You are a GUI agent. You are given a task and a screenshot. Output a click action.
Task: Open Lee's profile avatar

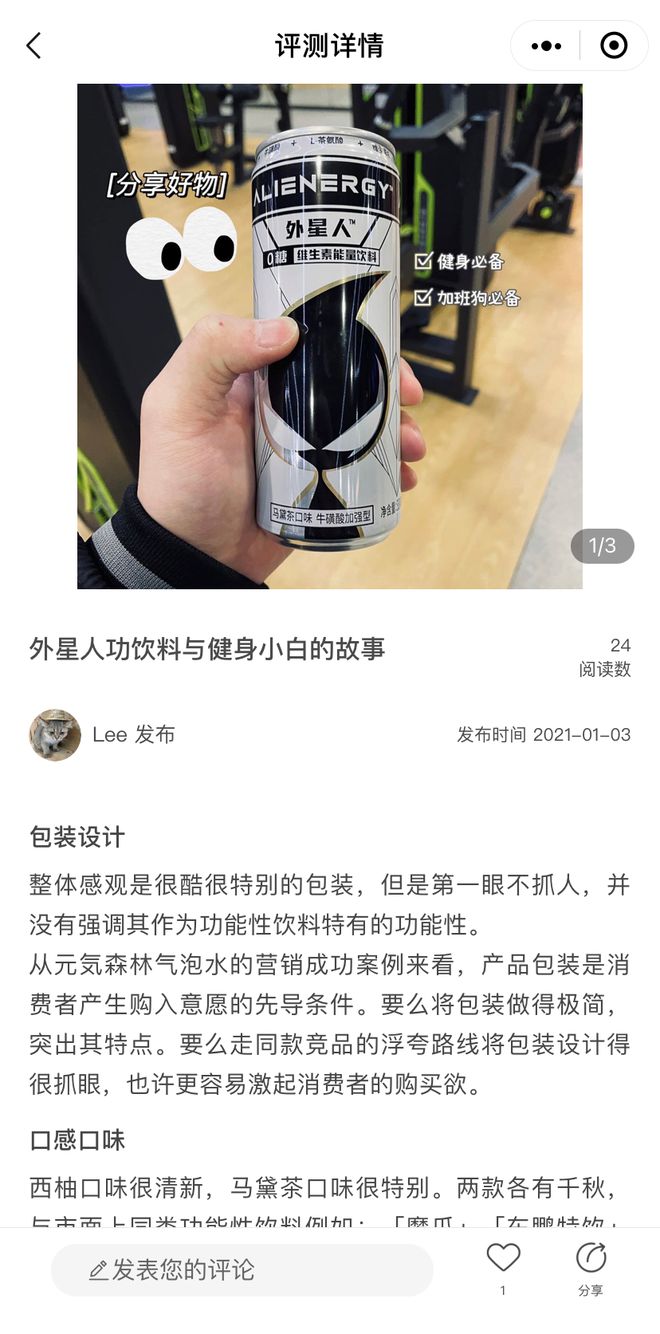click(x=55, y=735)
